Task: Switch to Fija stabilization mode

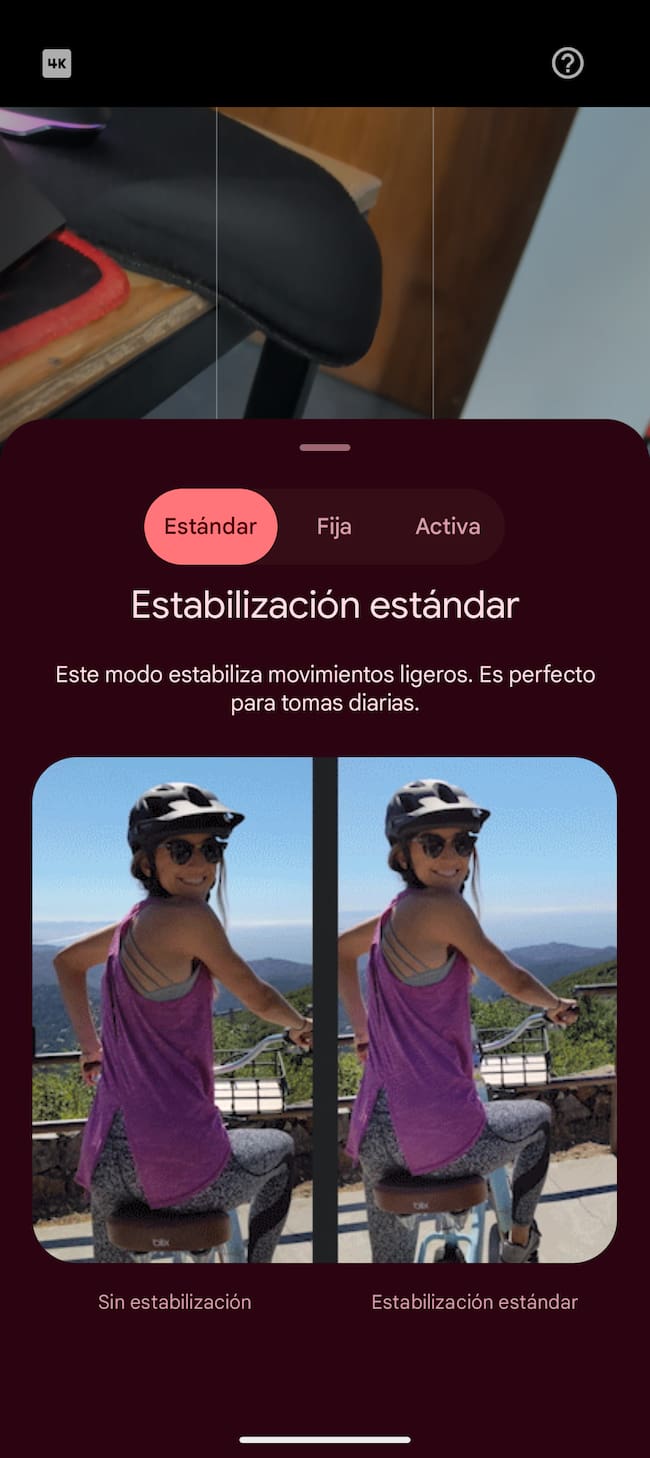Action: click(x=334, y=526)
